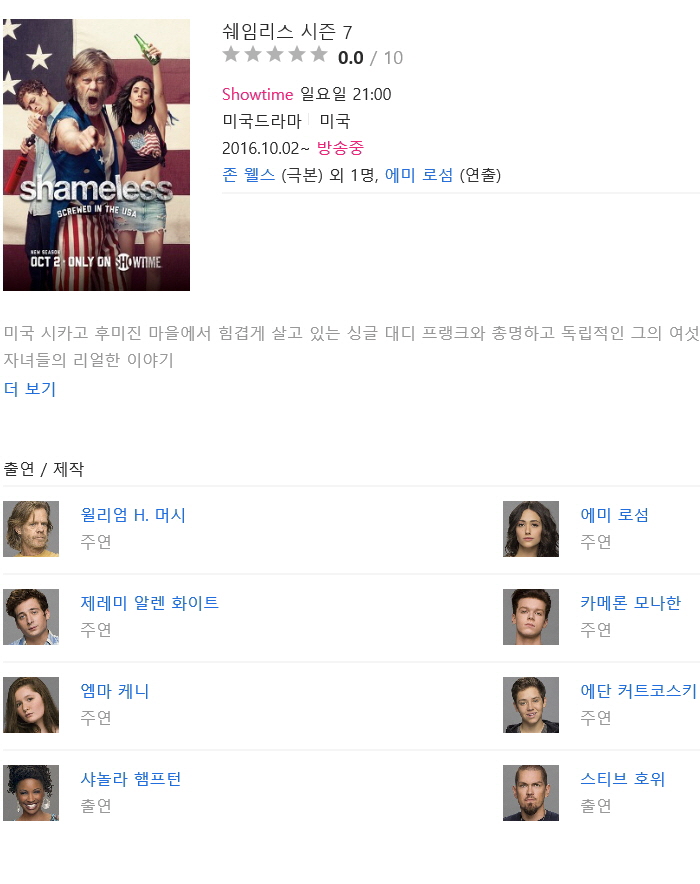The width and height of the screenshot is (700, 884).
Task: View actor 카메론 모나한
Action: pos(631,603)
